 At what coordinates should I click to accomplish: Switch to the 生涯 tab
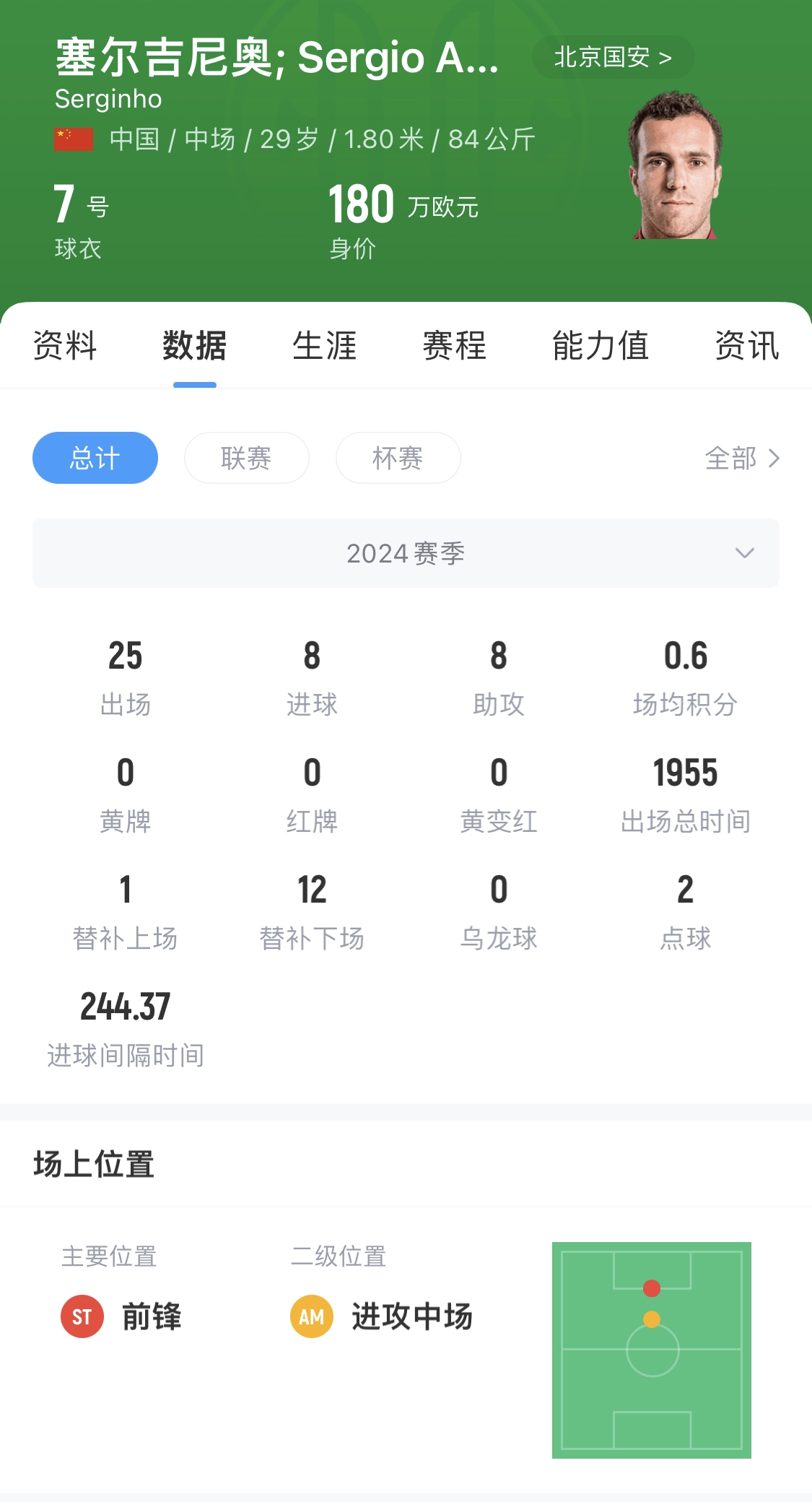point(324,346)
